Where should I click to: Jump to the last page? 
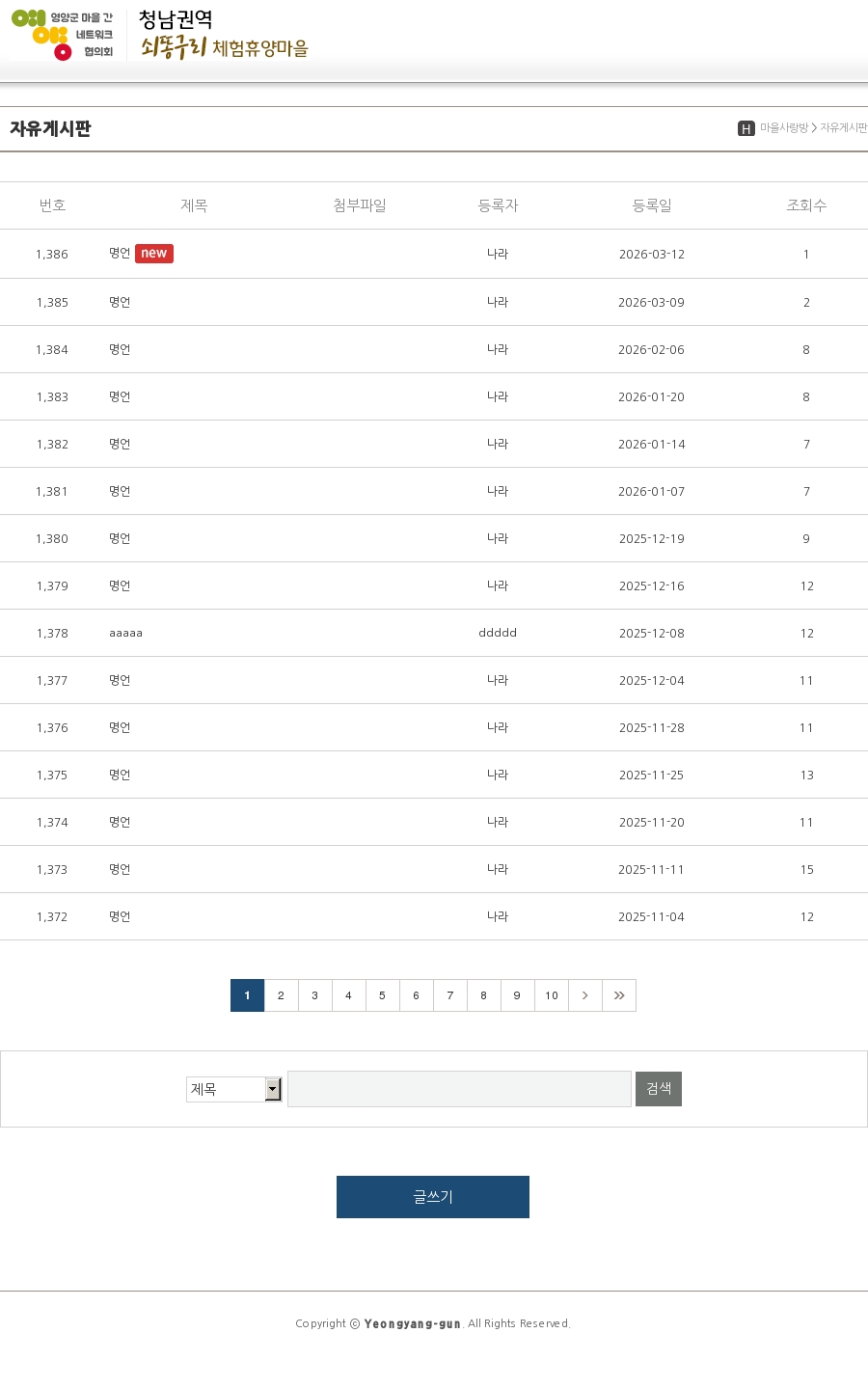pyautogui.click(x=618, y=995)
